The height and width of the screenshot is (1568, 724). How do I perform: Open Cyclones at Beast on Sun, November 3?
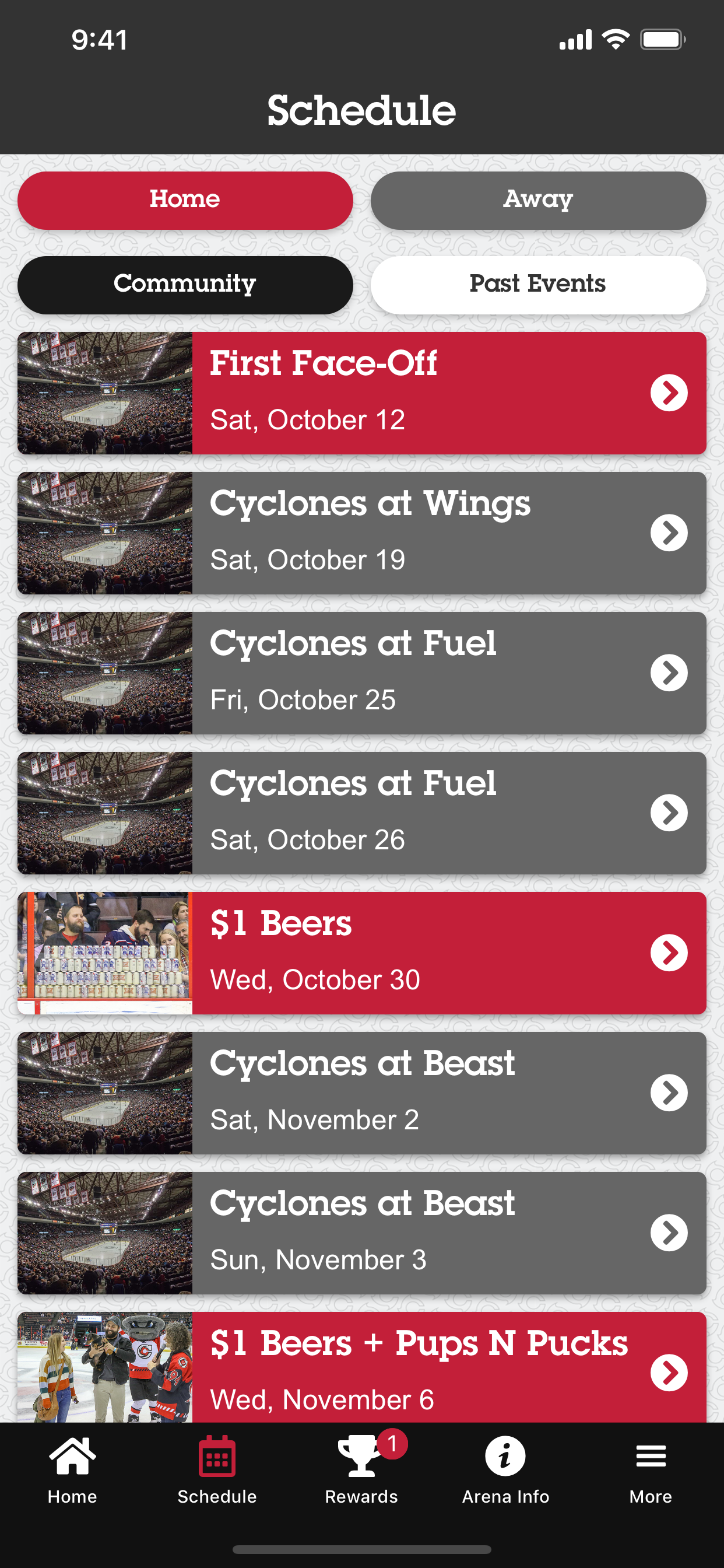(362, 1233)
